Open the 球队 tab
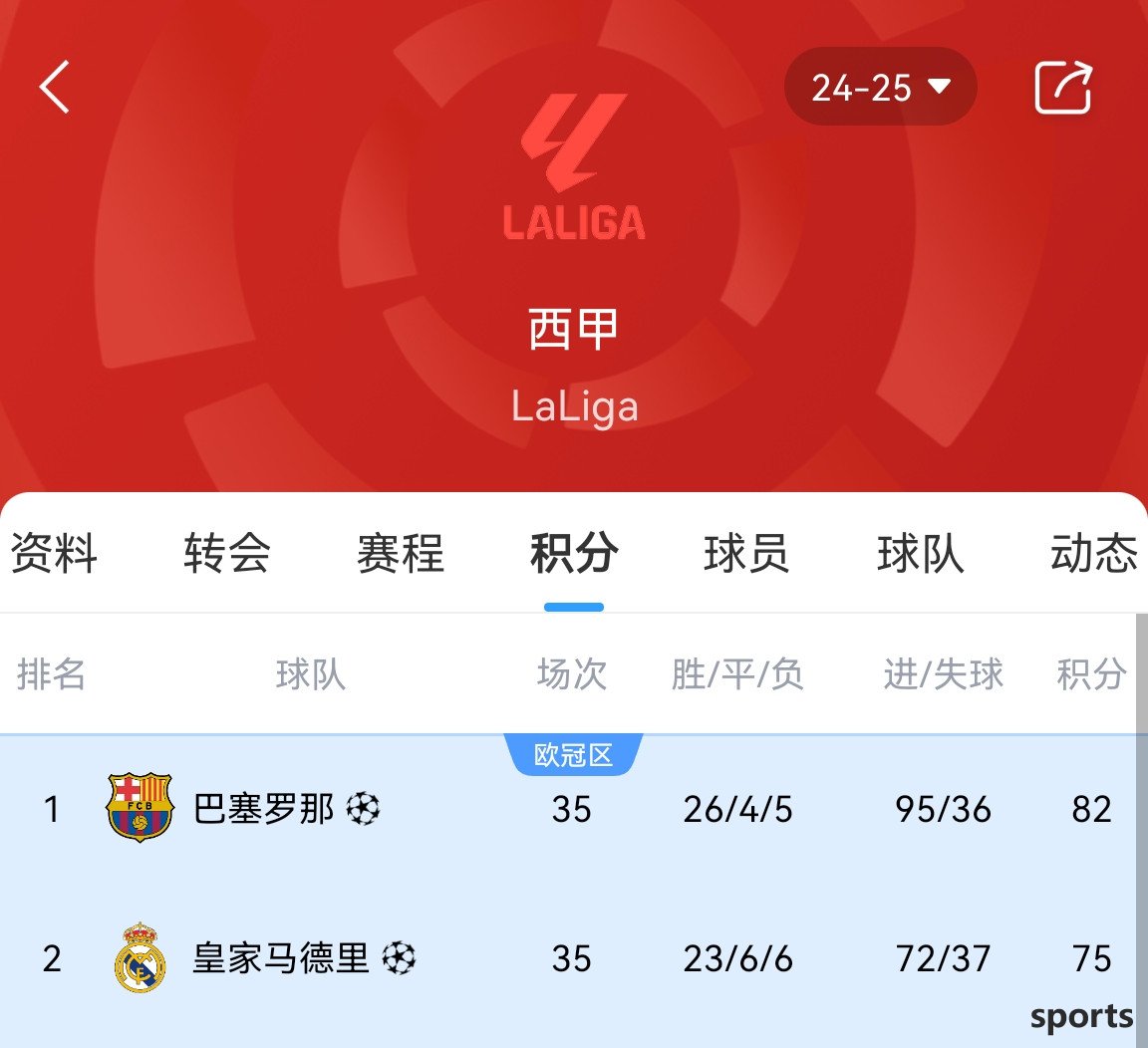 (x=921, y=554)
